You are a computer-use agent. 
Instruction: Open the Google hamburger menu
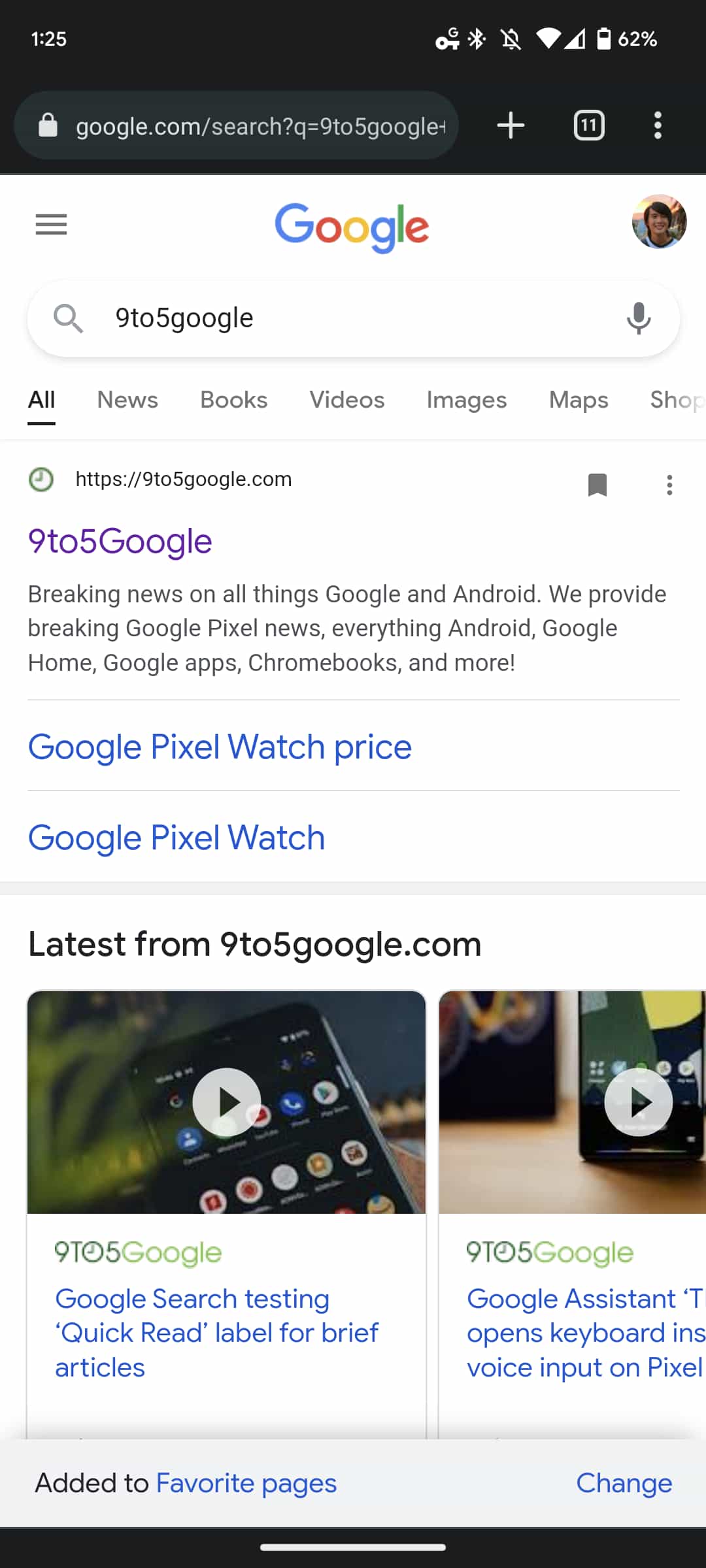51,224
